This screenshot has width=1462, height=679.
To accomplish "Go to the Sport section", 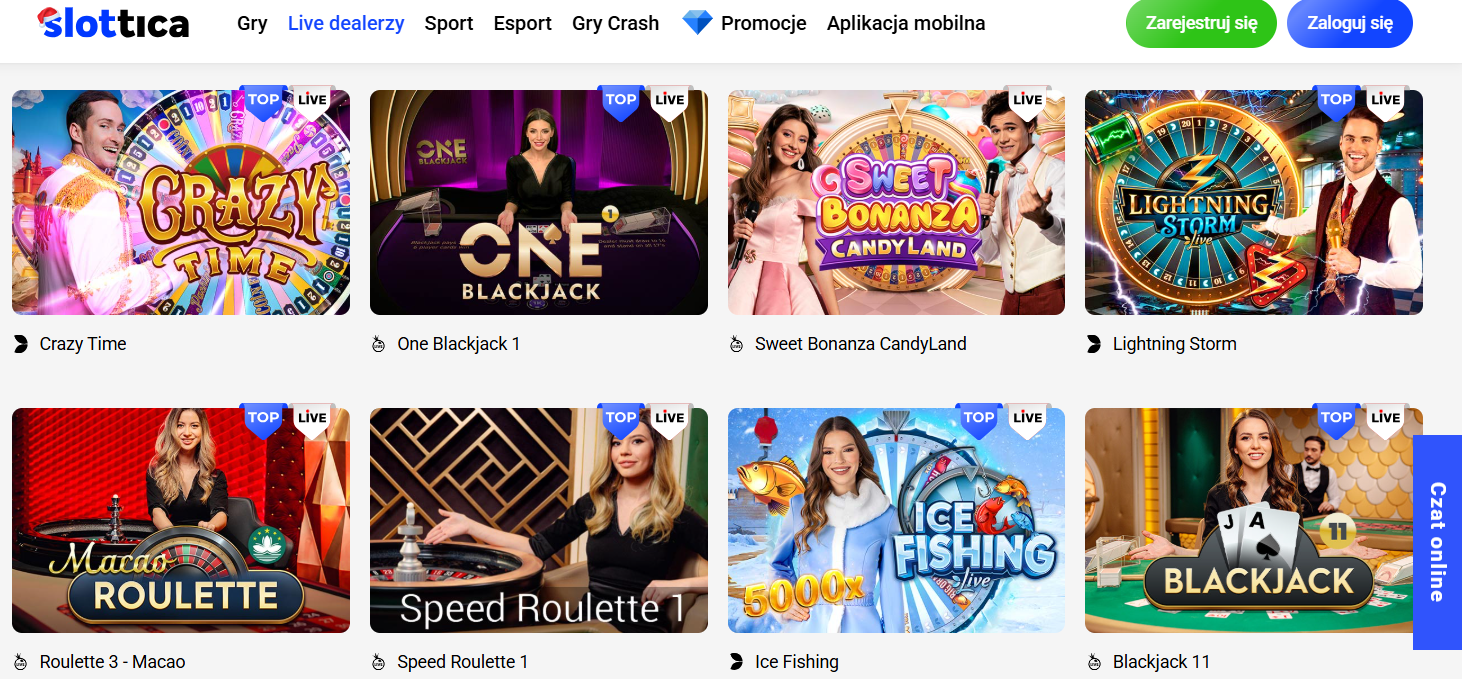I will pyautogui.click(x=448, y=23).
